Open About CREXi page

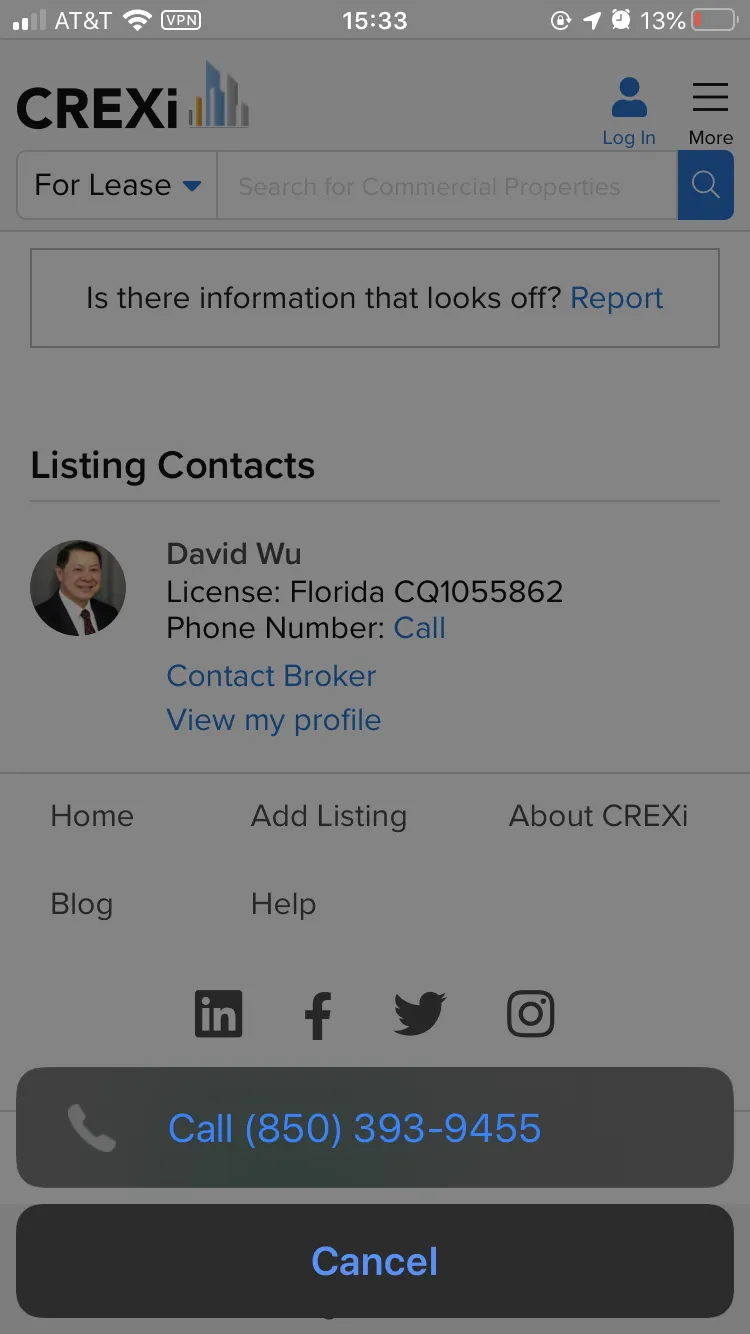point(598,816)
